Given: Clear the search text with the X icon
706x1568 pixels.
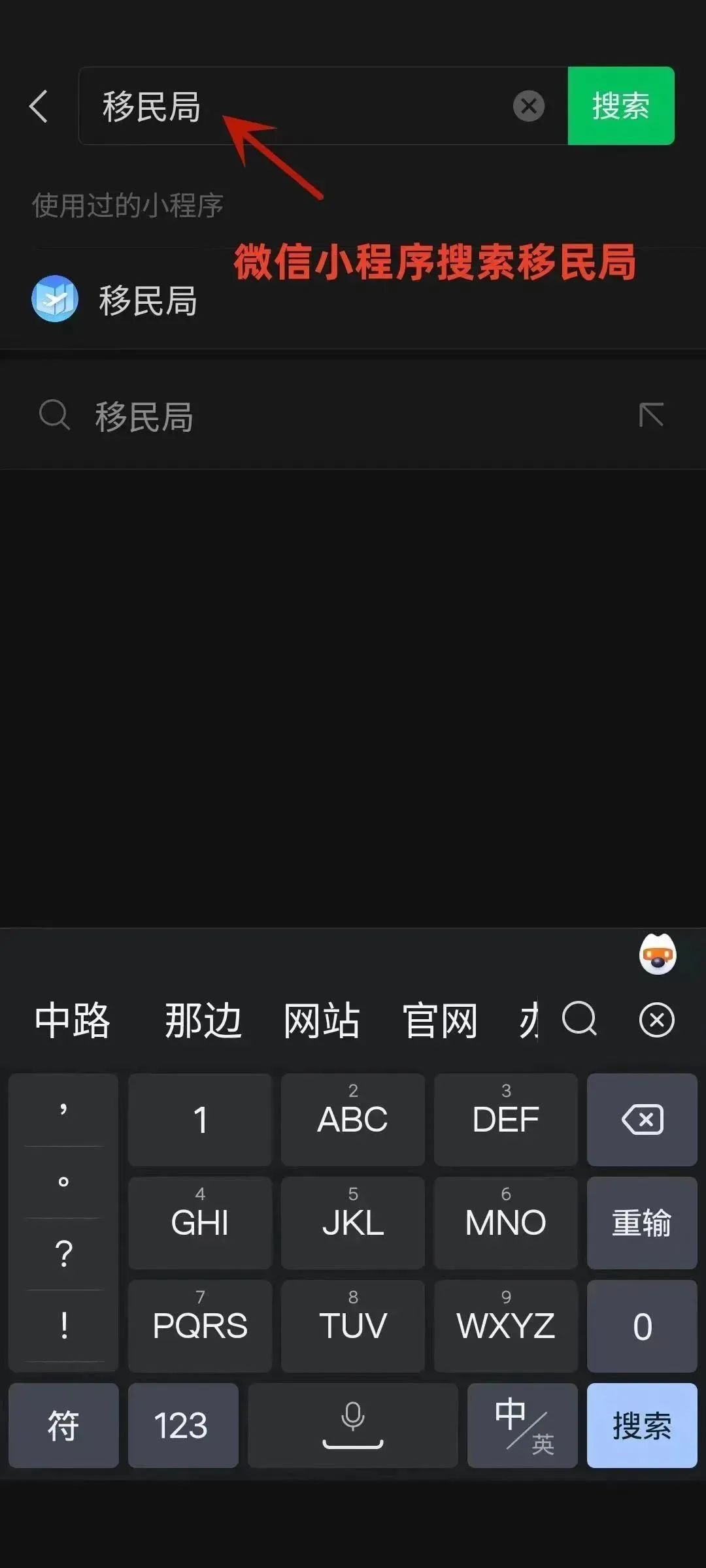Looking at the screenshot, I should click(529, 106).
